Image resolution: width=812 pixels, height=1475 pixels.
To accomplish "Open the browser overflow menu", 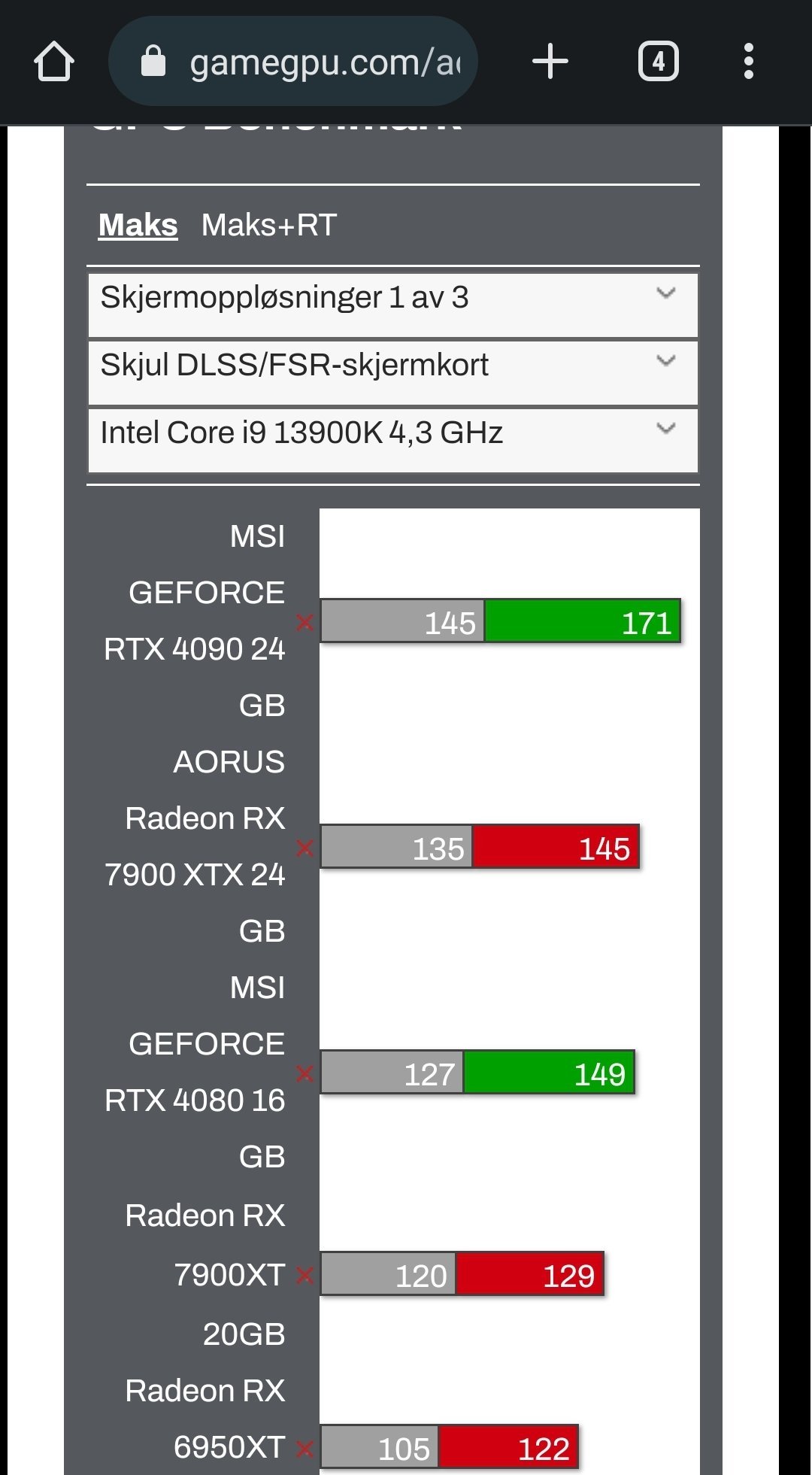I will pyautogui.click(x=748, y=62).
